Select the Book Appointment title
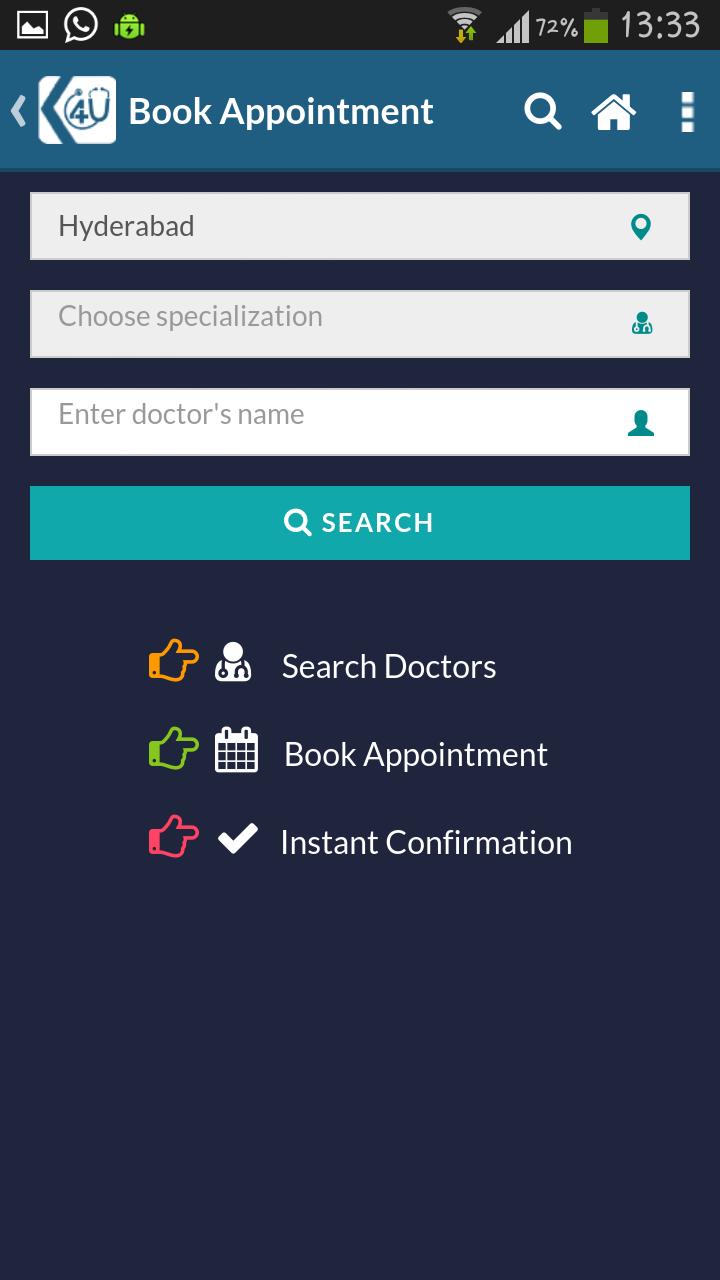This screenshot has width=720, height=1280. [280, 111]
